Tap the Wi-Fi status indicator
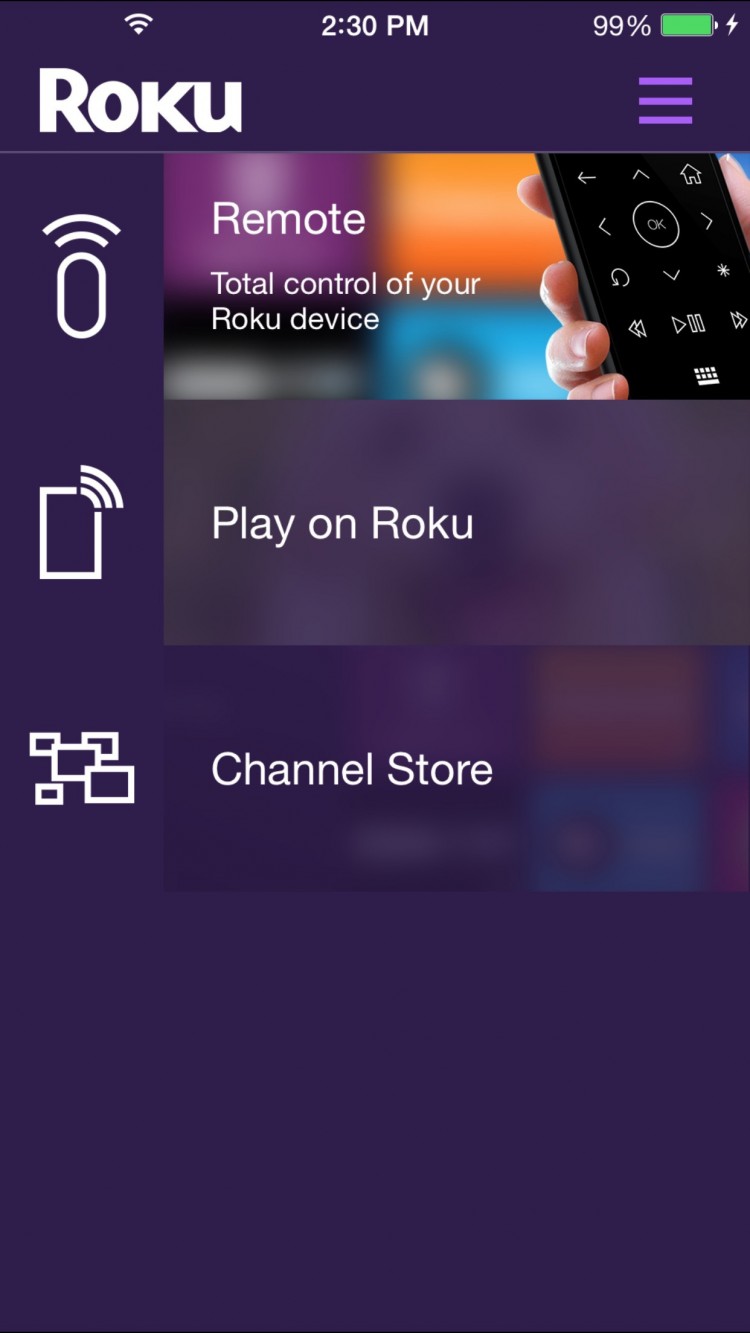750x1333 pixels. [x=139, y=25]
